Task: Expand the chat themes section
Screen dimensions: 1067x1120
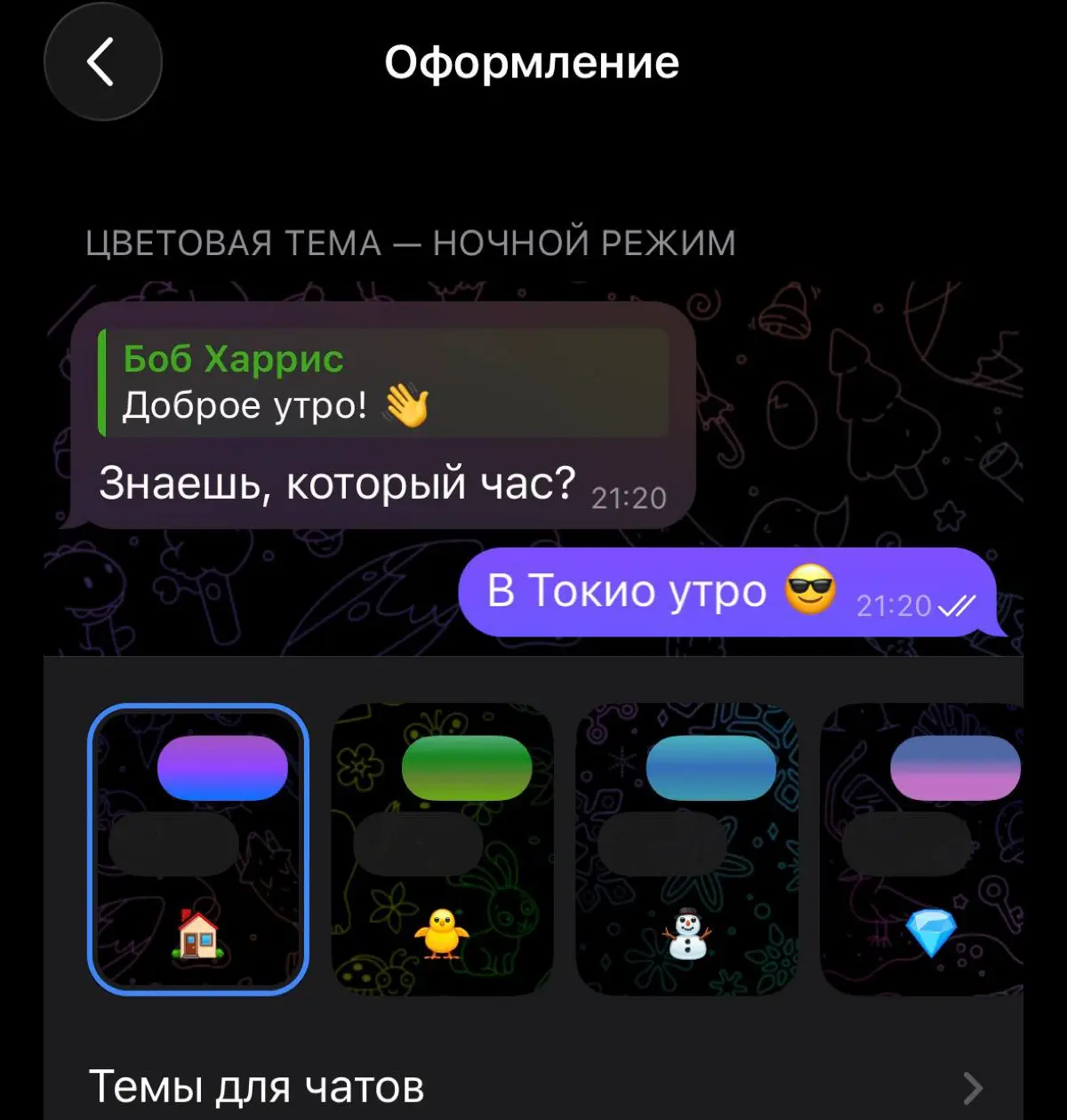Action: pyautogui.click(x=533, y=1084)
